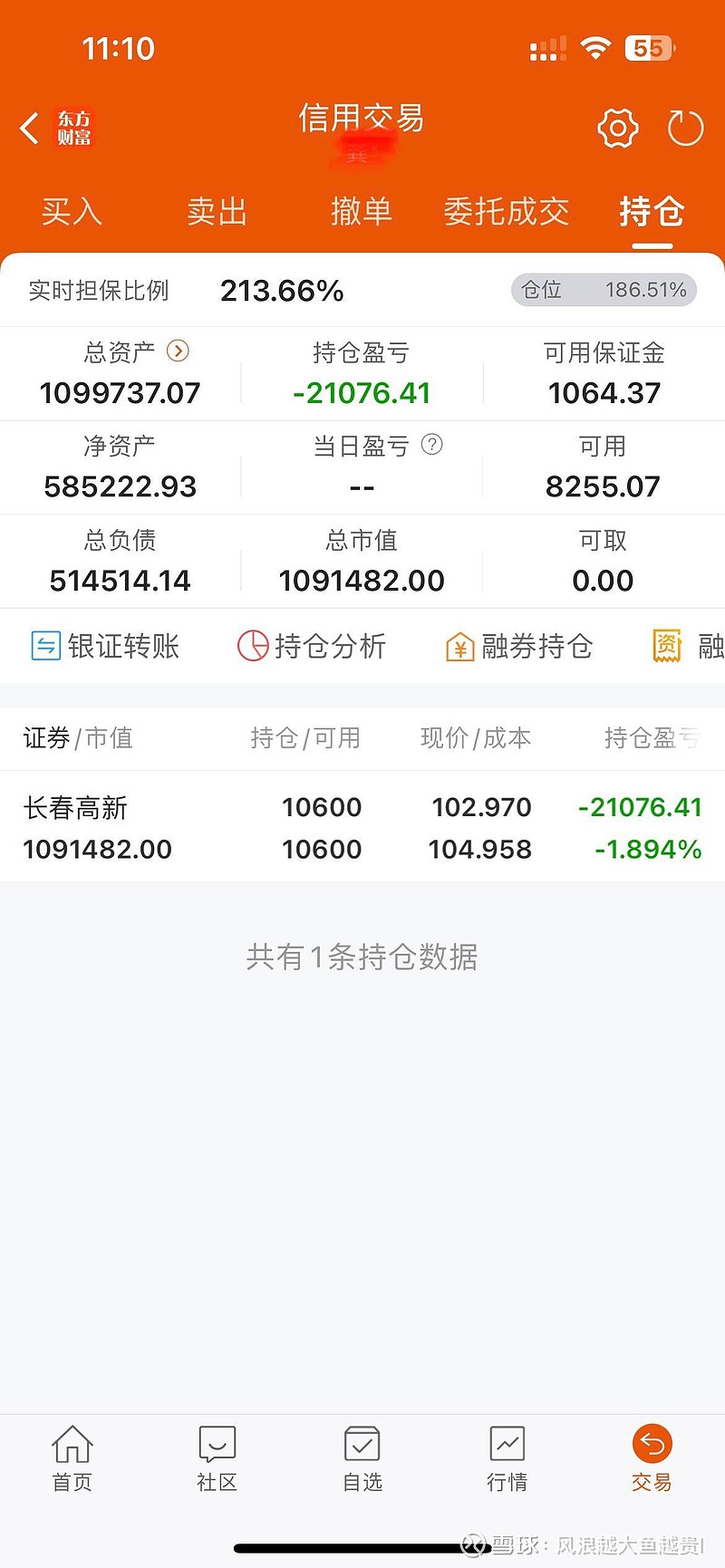The height and width of the screenshot is (1568, 725).
Task: Show help for 当日盈亏
Action: pos(432,445)
